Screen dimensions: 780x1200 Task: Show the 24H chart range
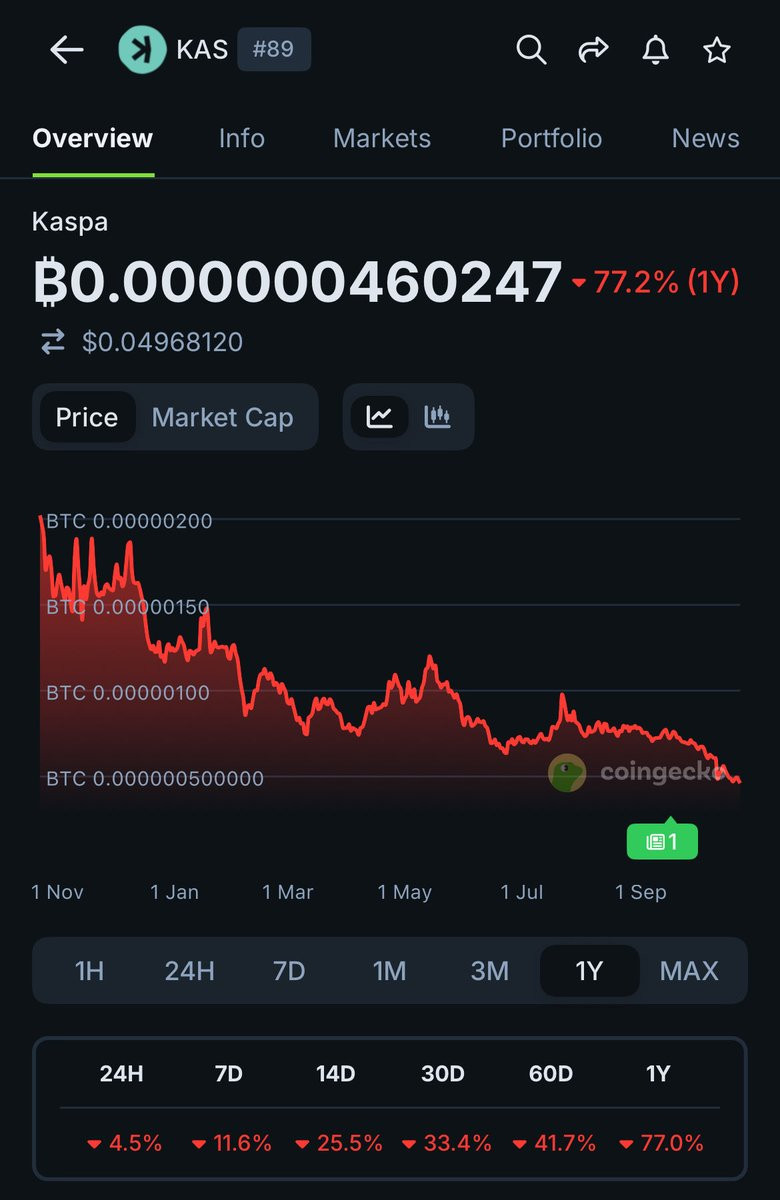[189, 970]
